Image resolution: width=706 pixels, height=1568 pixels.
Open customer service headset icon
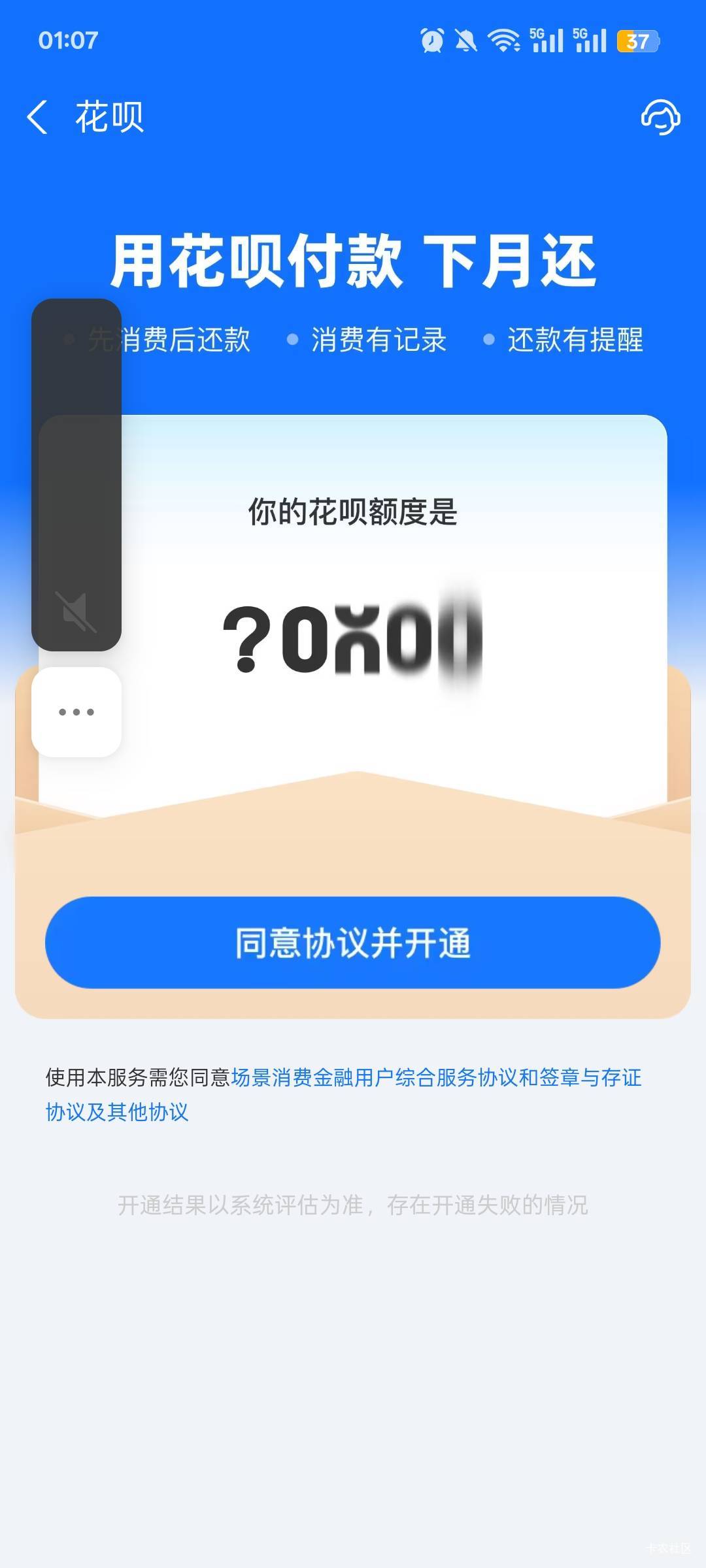tap(660, 118)
